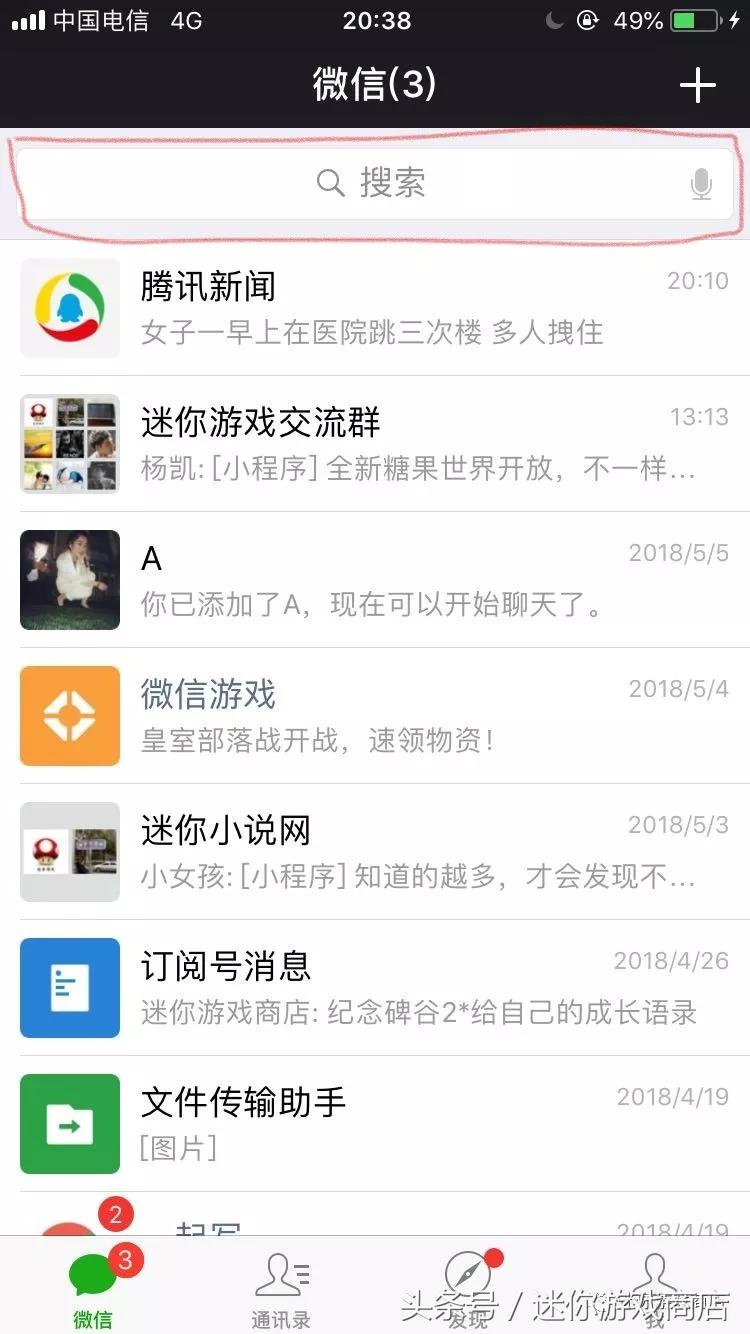Open 订阅号消息 subscription messages
This screenshot has height=1334, width=750.
(x=375, y=988)
